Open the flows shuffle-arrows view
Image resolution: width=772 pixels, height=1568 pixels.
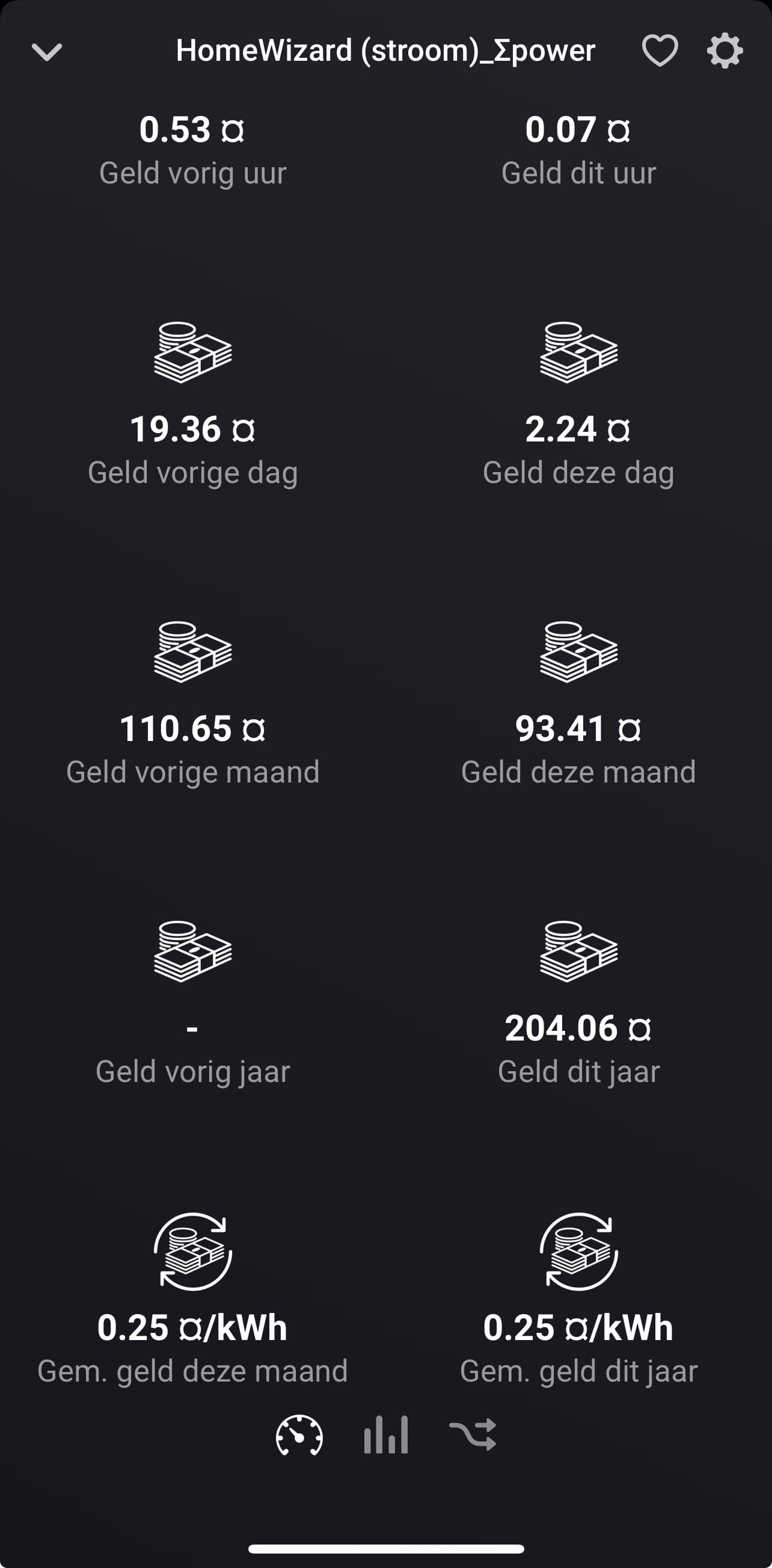[473, 1434]
